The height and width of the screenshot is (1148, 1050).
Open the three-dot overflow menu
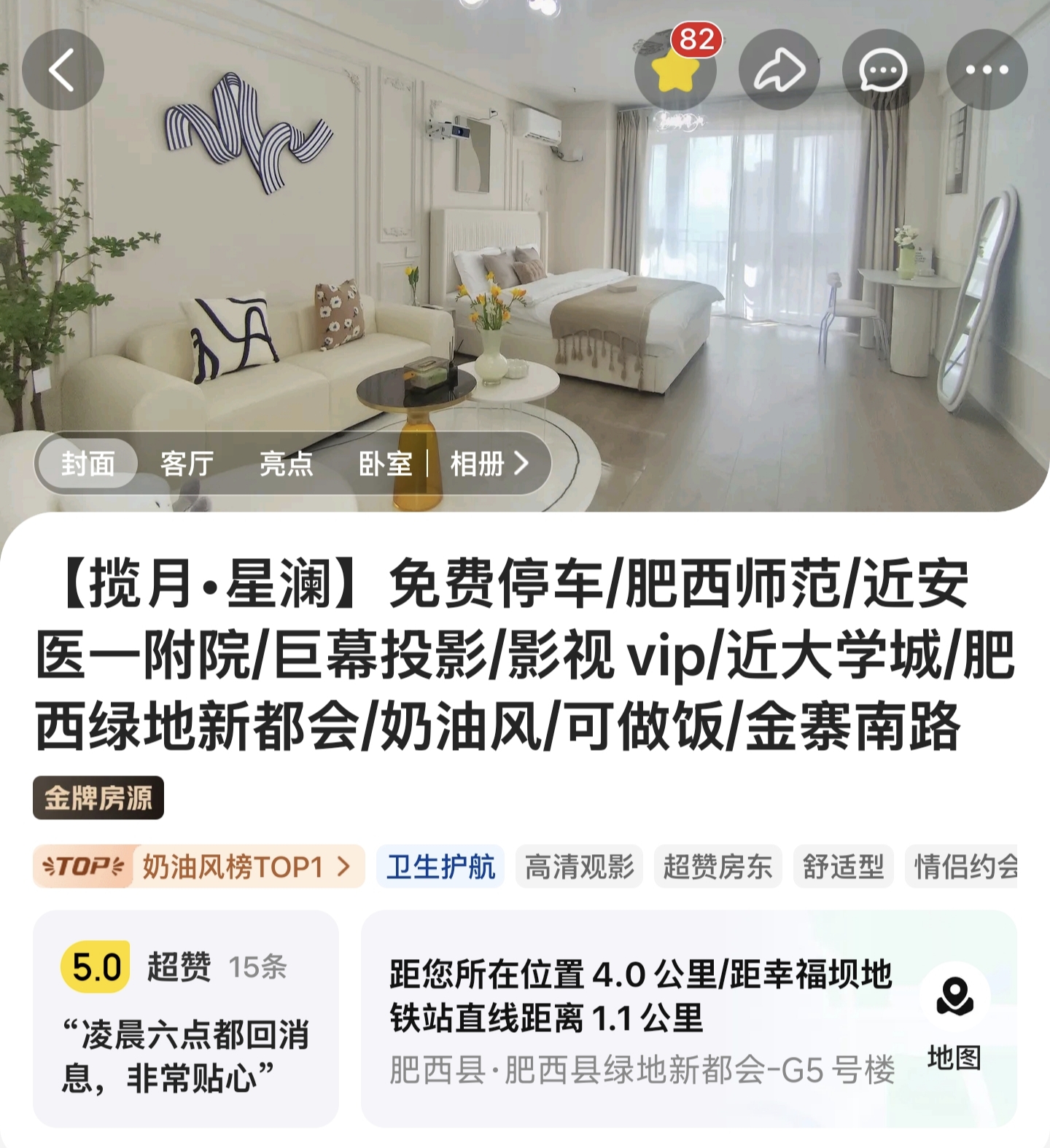(x=987, y=71)
